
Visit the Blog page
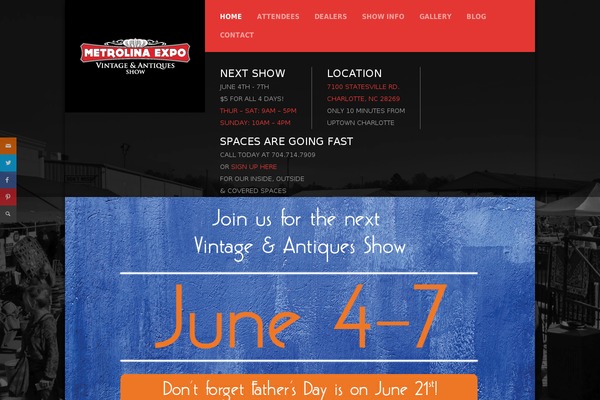476,17
